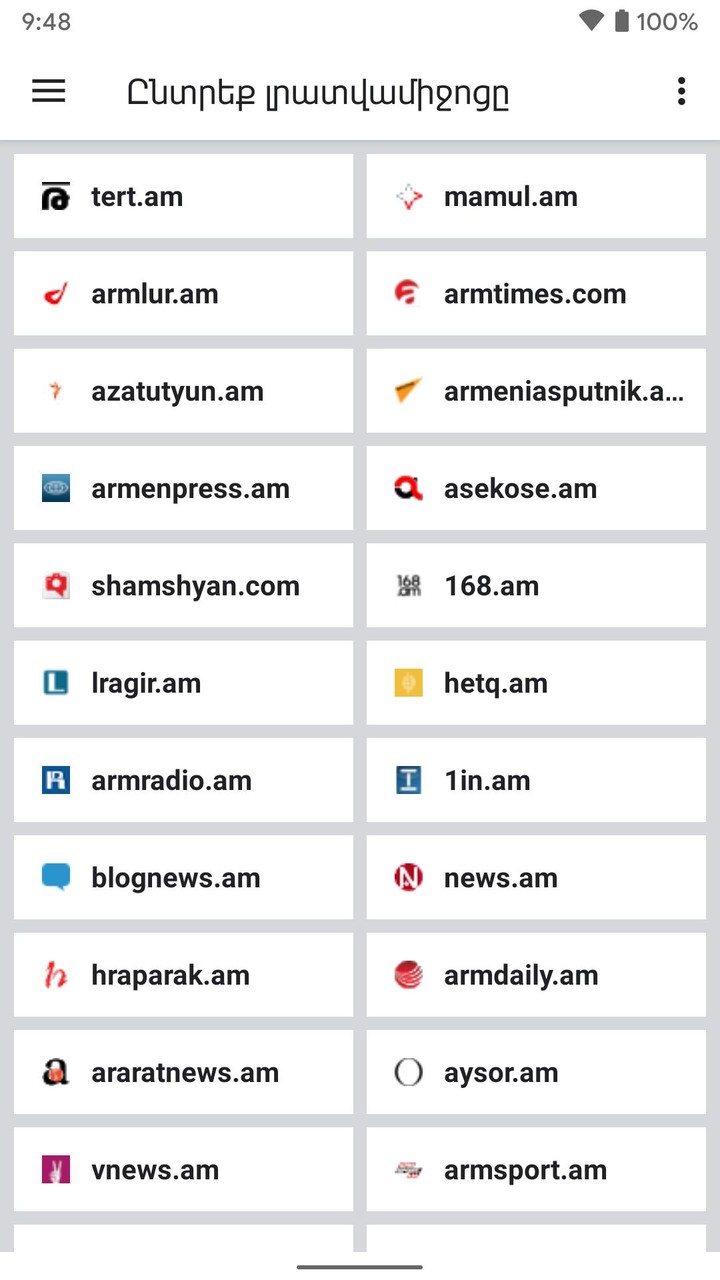Viewport: 720px width, 1280px height.
Task: Tap the news.am red N icon
Action: coord(408,877)
